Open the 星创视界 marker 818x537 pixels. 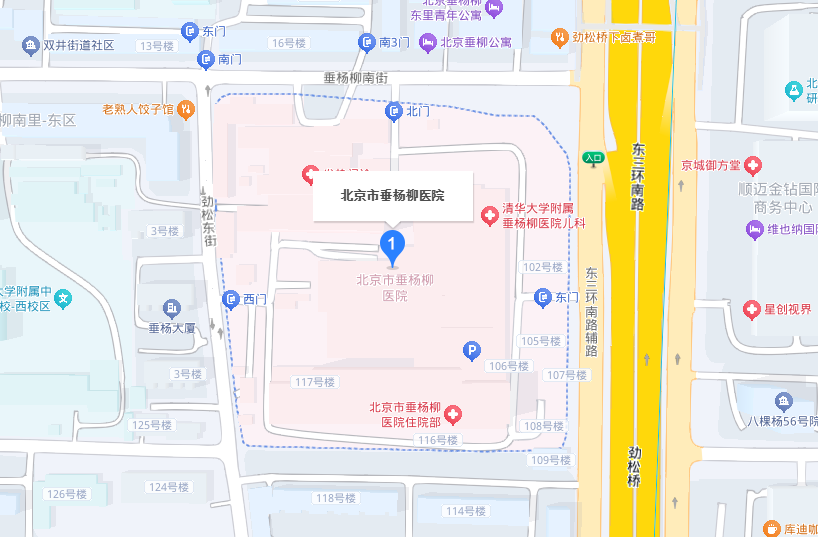pyautogui.click(x=752, y=309)
